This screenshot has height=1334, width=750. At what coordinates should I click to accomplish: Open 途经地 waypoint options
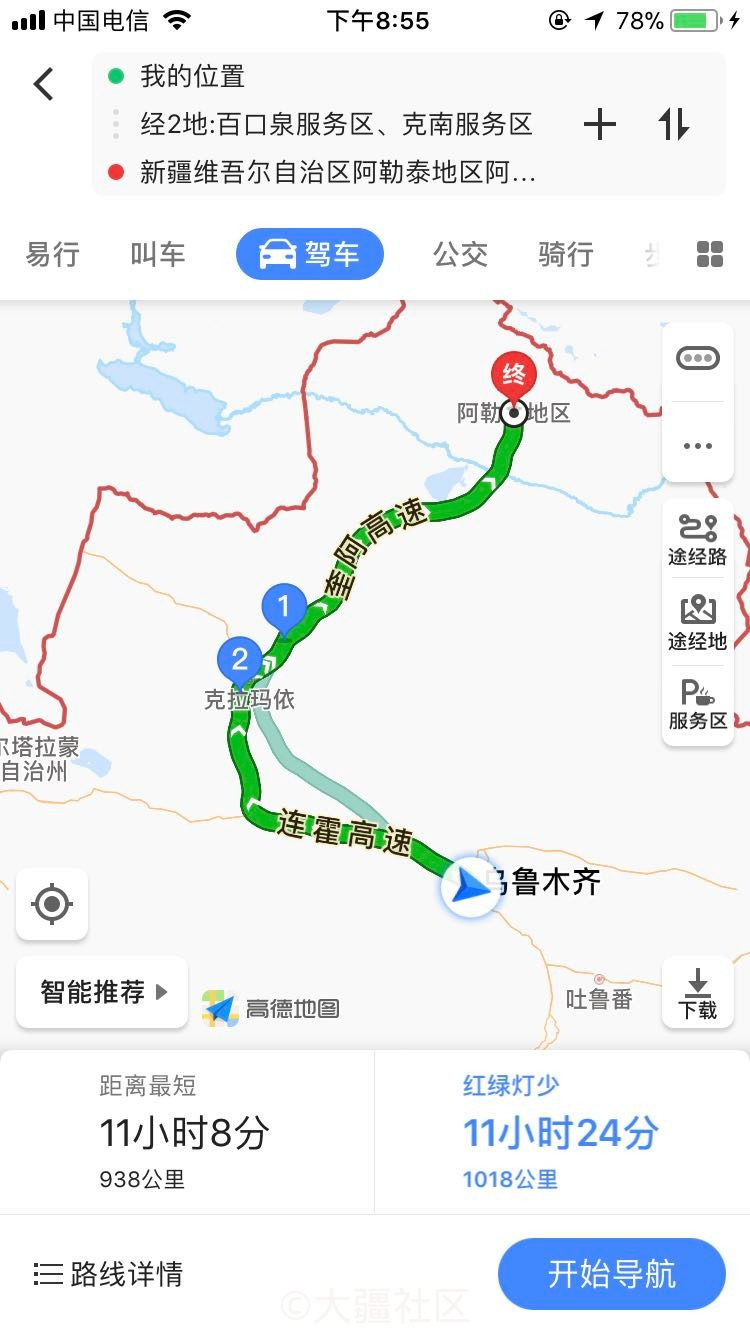tap(697, 623)
